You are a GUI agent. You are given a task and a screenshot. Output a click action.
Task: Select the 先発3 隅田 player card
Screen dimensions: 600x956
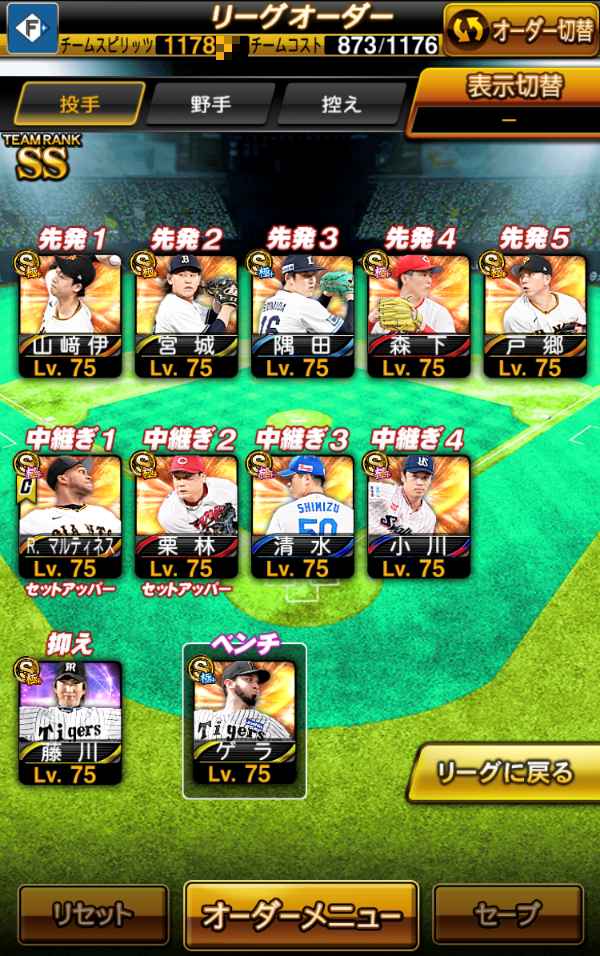point(302,315)
